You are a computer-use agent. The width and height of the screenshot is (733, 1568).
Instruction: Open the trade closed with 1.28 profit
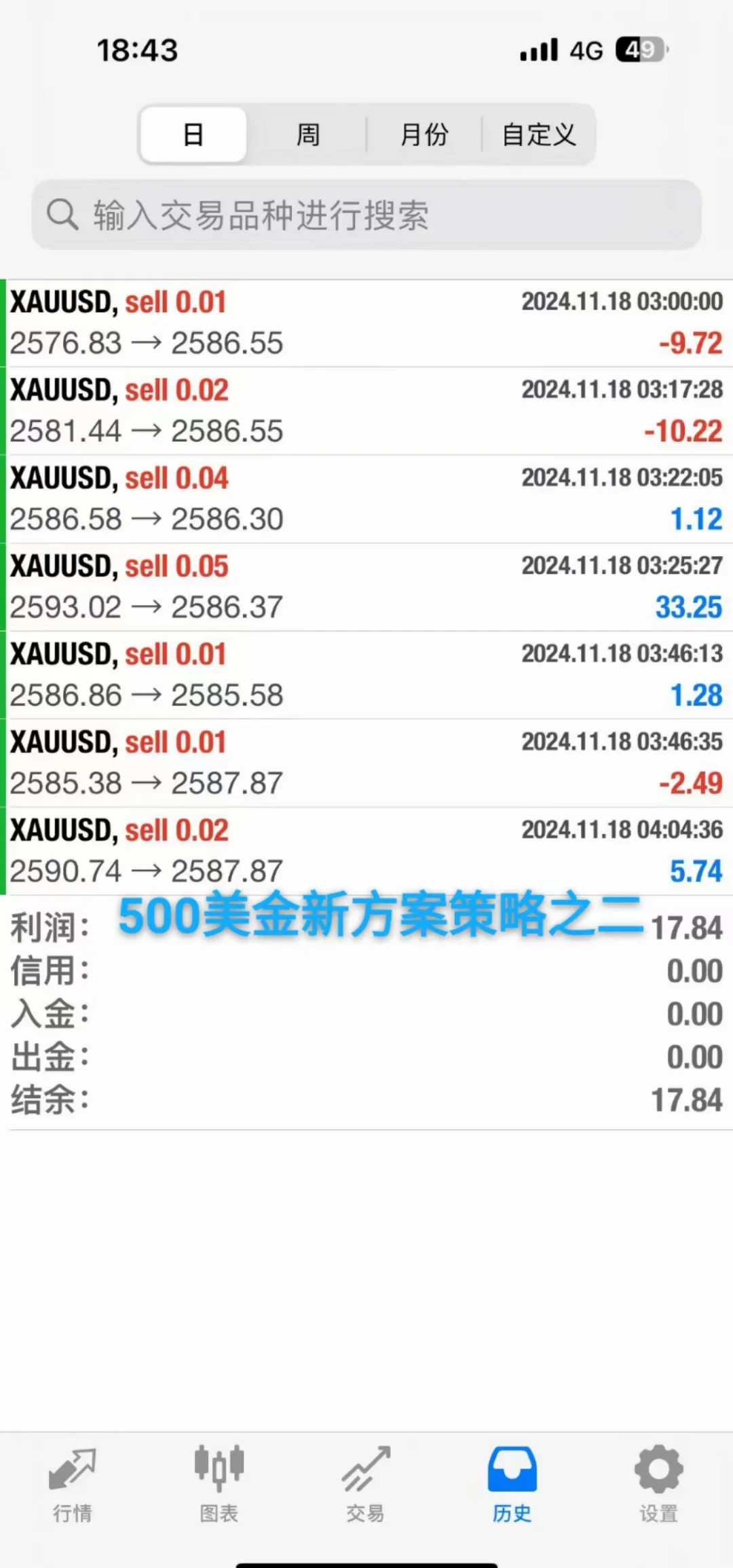pos(366,675)
